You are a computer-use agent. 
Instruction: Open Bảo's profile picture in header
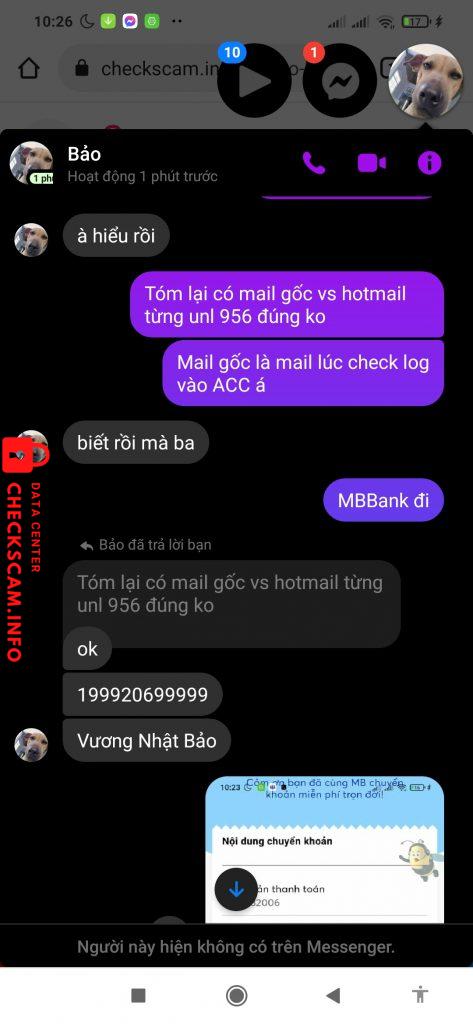coord(31,163)
